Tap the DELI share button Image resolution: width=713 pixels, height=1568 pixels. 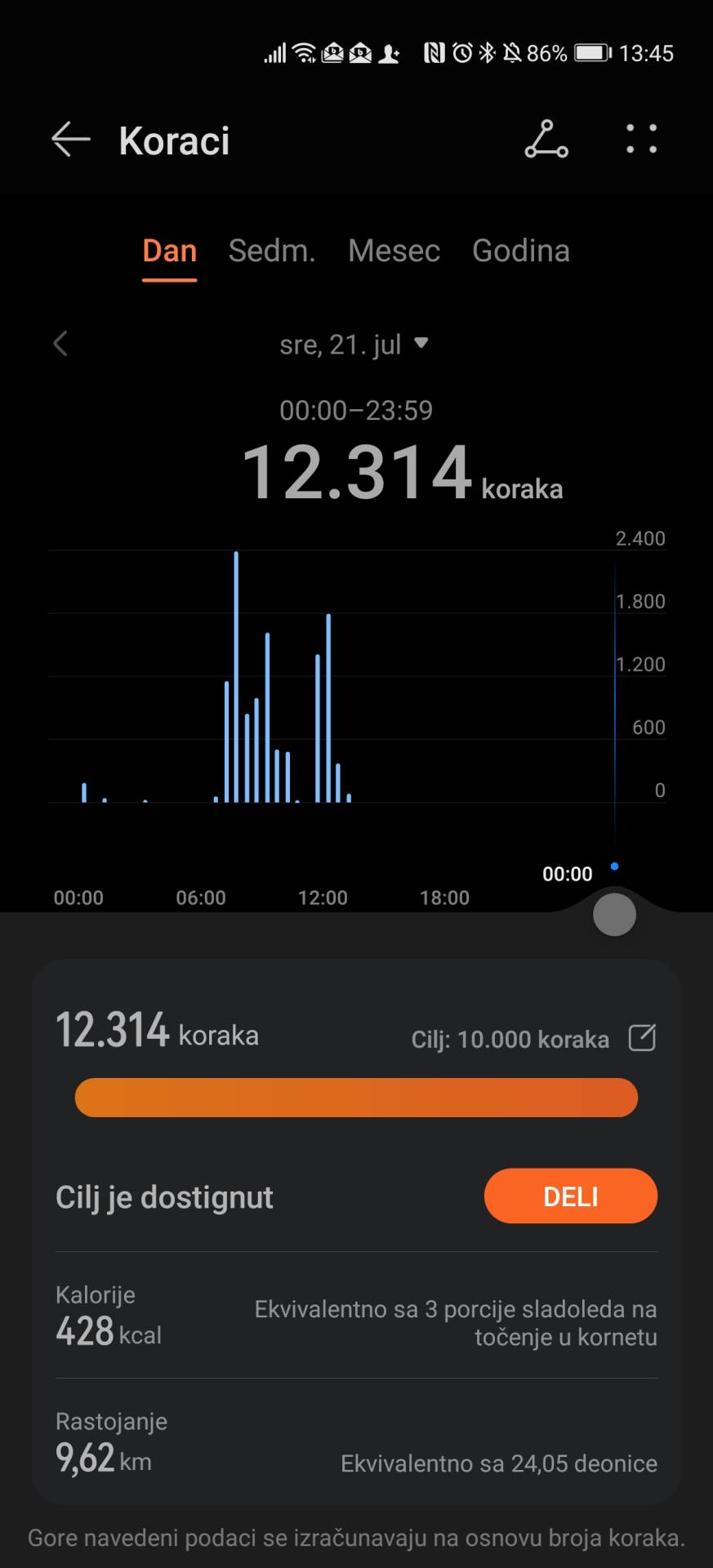(x=570, y=1196)
